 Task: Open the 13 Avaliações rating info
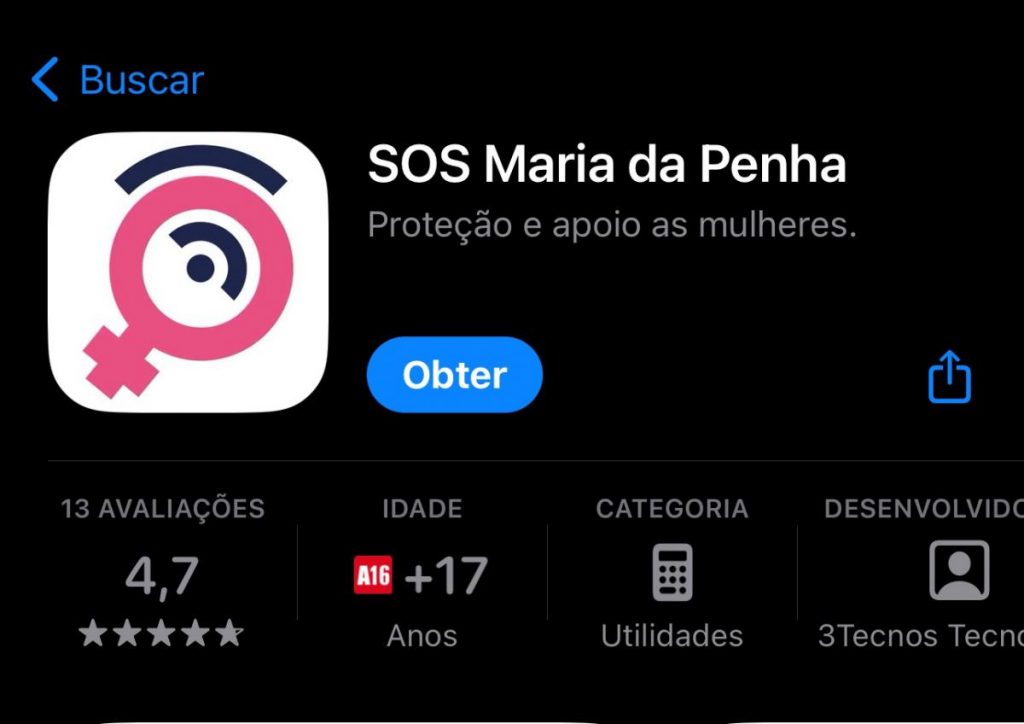[x=162, y=574]
